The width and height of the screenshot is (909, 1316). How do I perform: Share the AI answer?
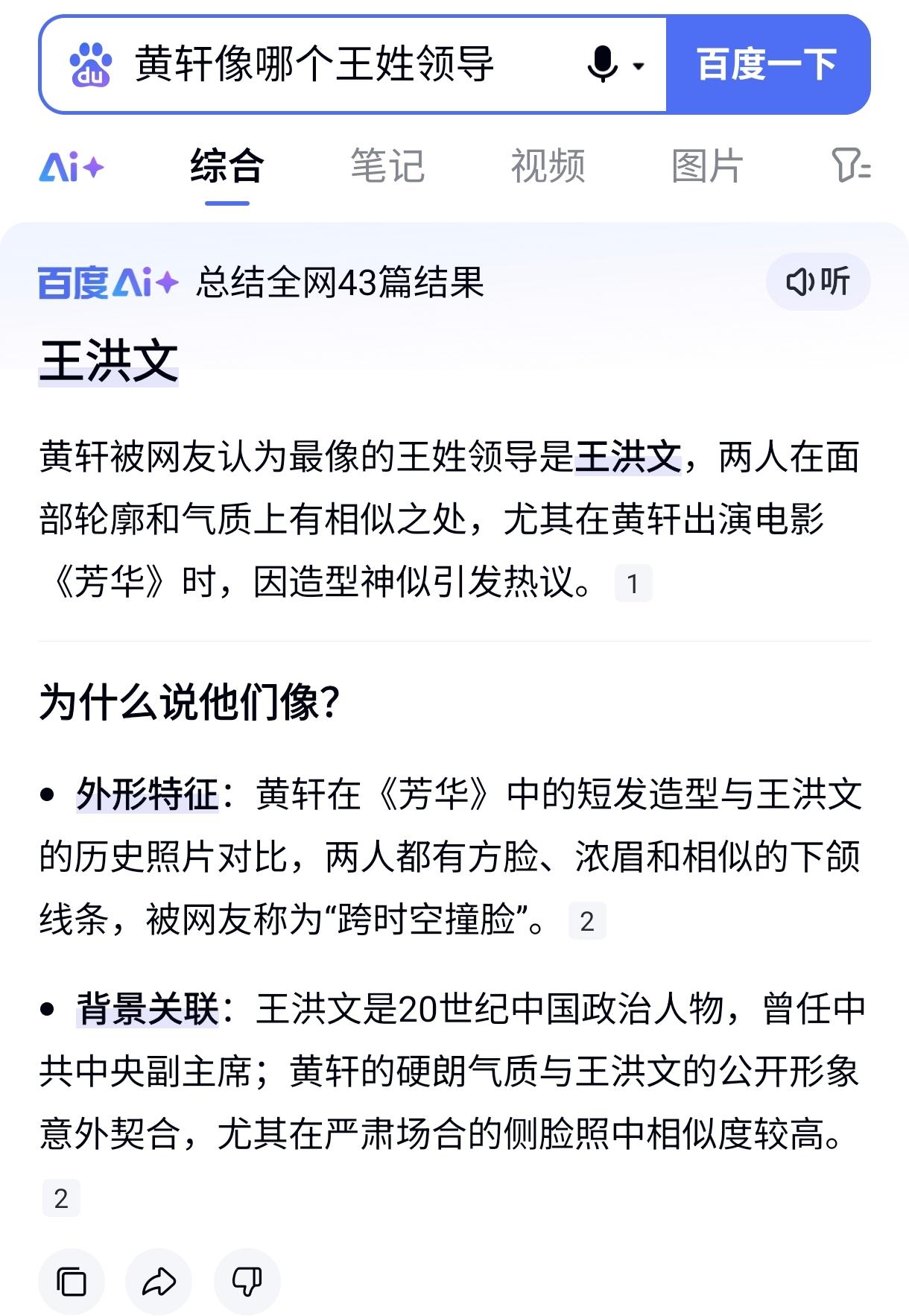click(159, 1282)
